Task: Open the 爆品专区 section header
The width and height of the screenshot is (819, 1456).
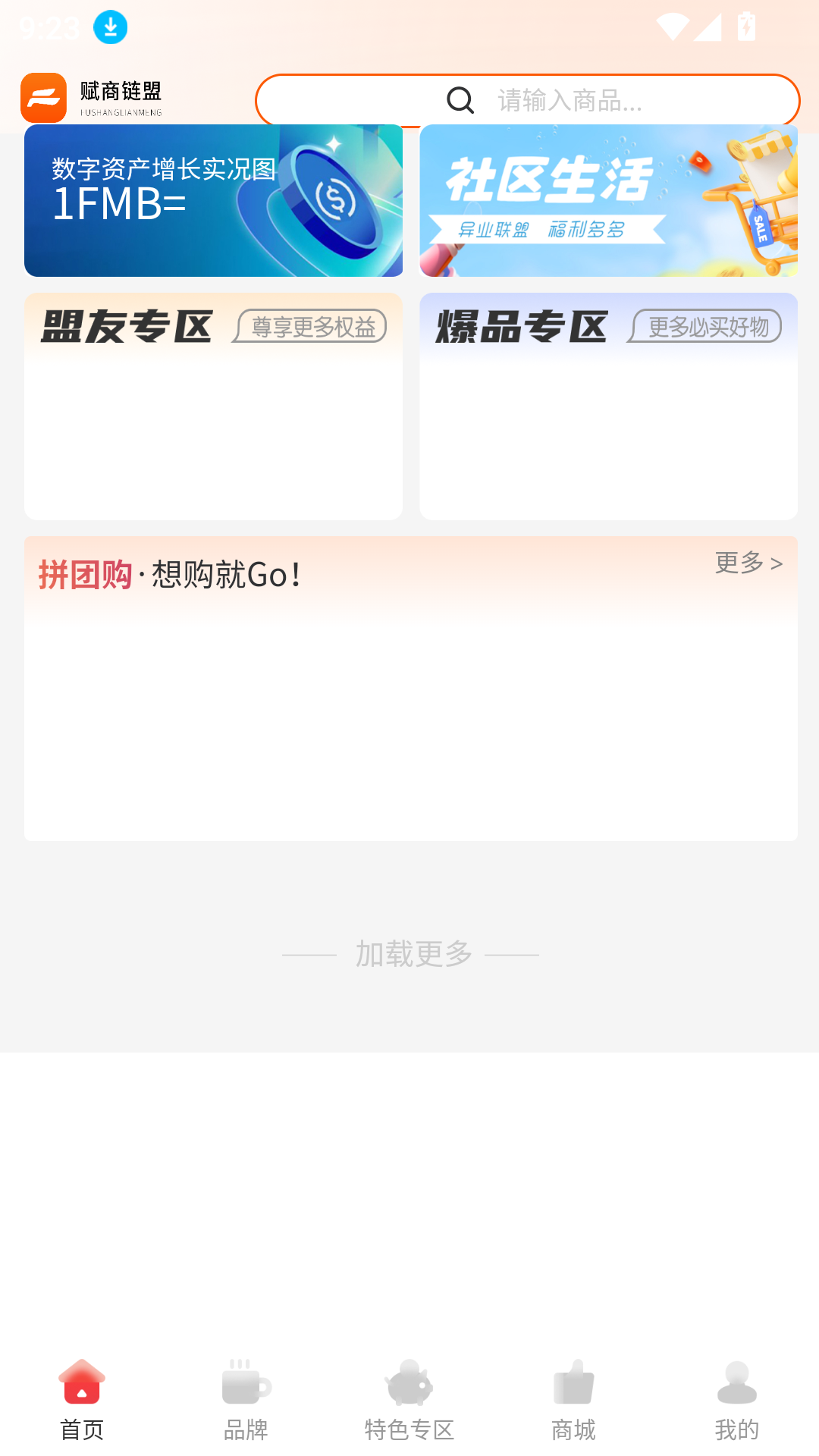Action: click(519, 326)
